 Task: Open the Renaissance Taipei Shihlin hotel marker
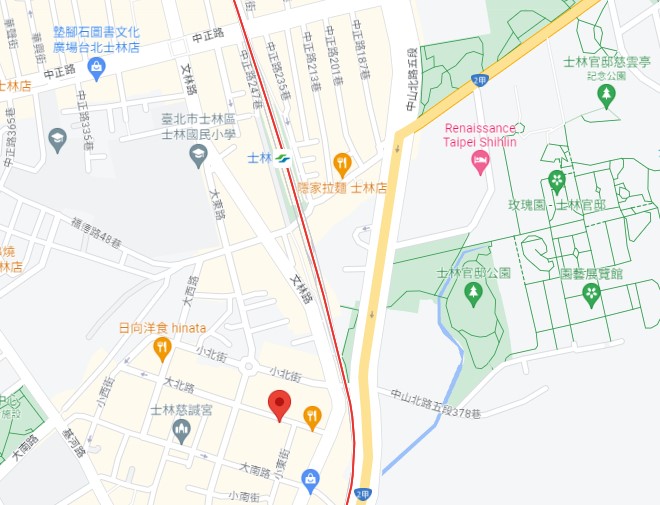[480, 162]
